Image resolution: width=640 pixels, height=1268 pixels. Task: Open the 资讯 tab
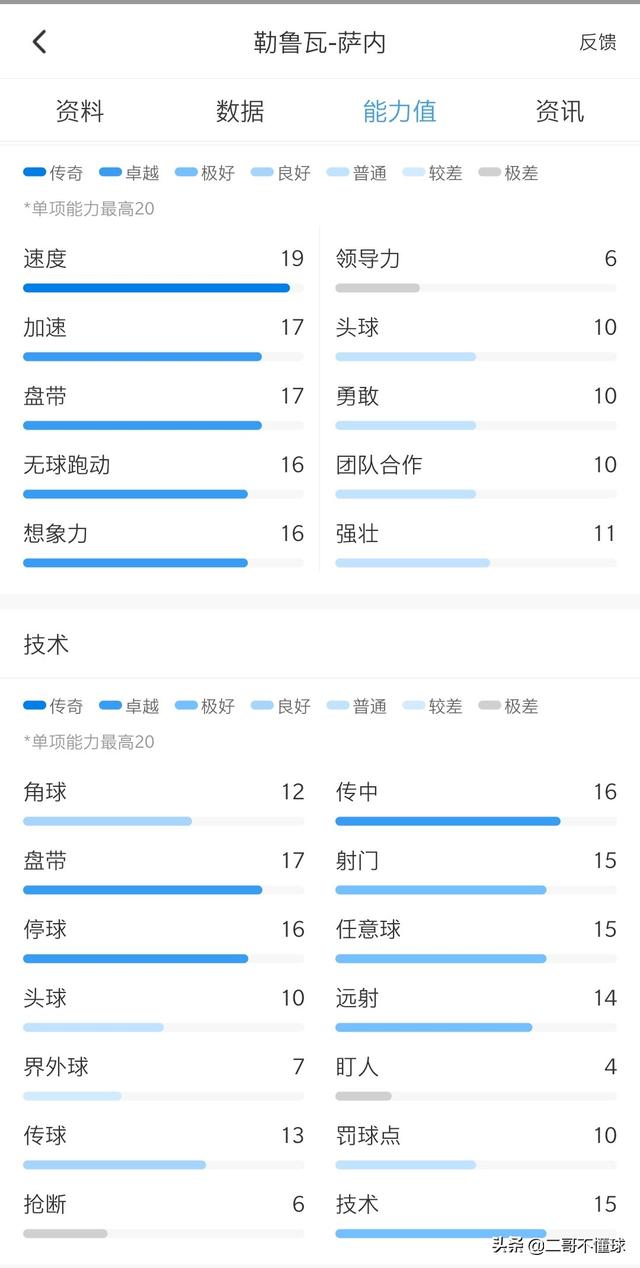tap(559, 111)
